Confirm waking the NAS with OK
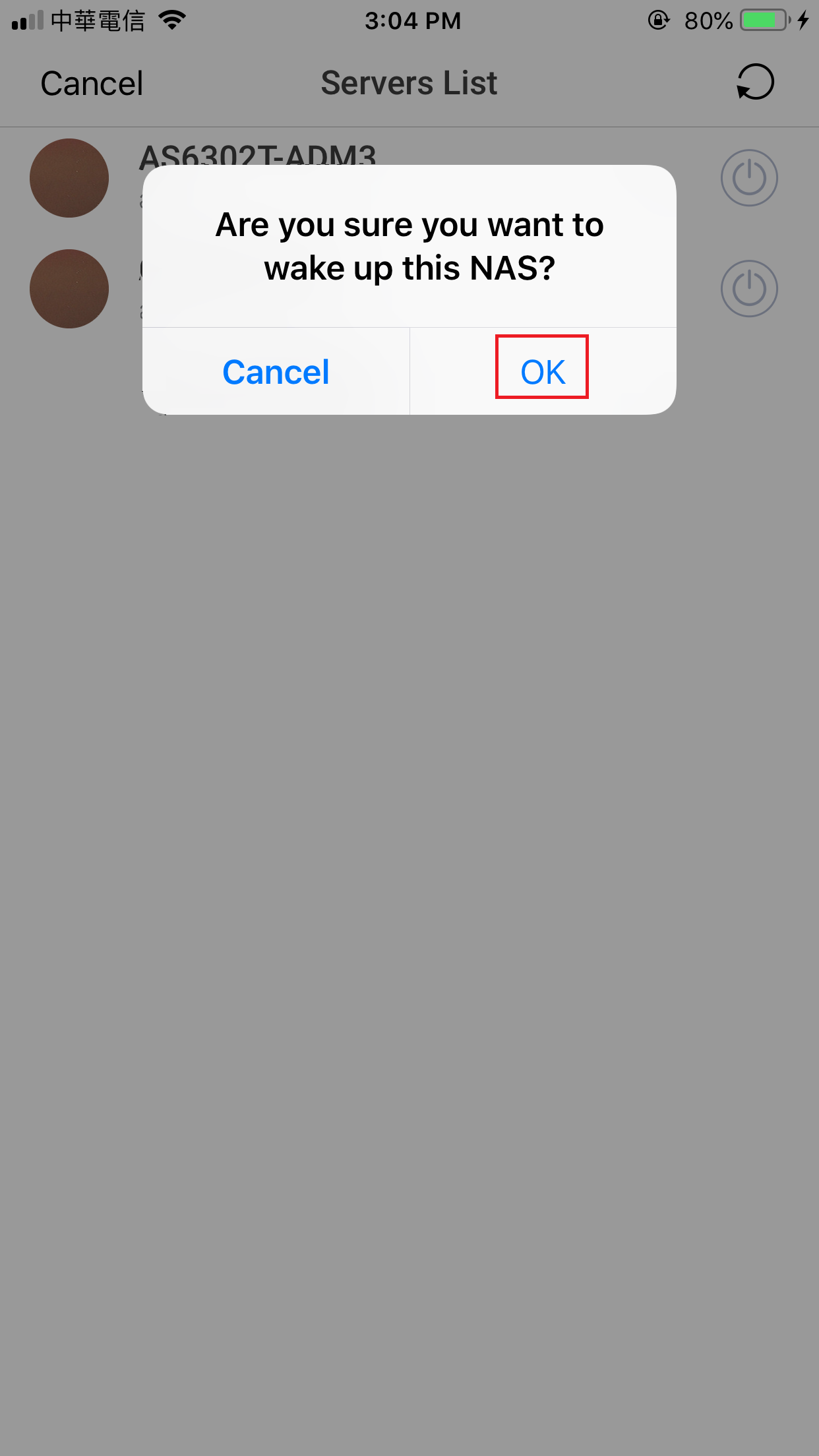 coord(543,371)
